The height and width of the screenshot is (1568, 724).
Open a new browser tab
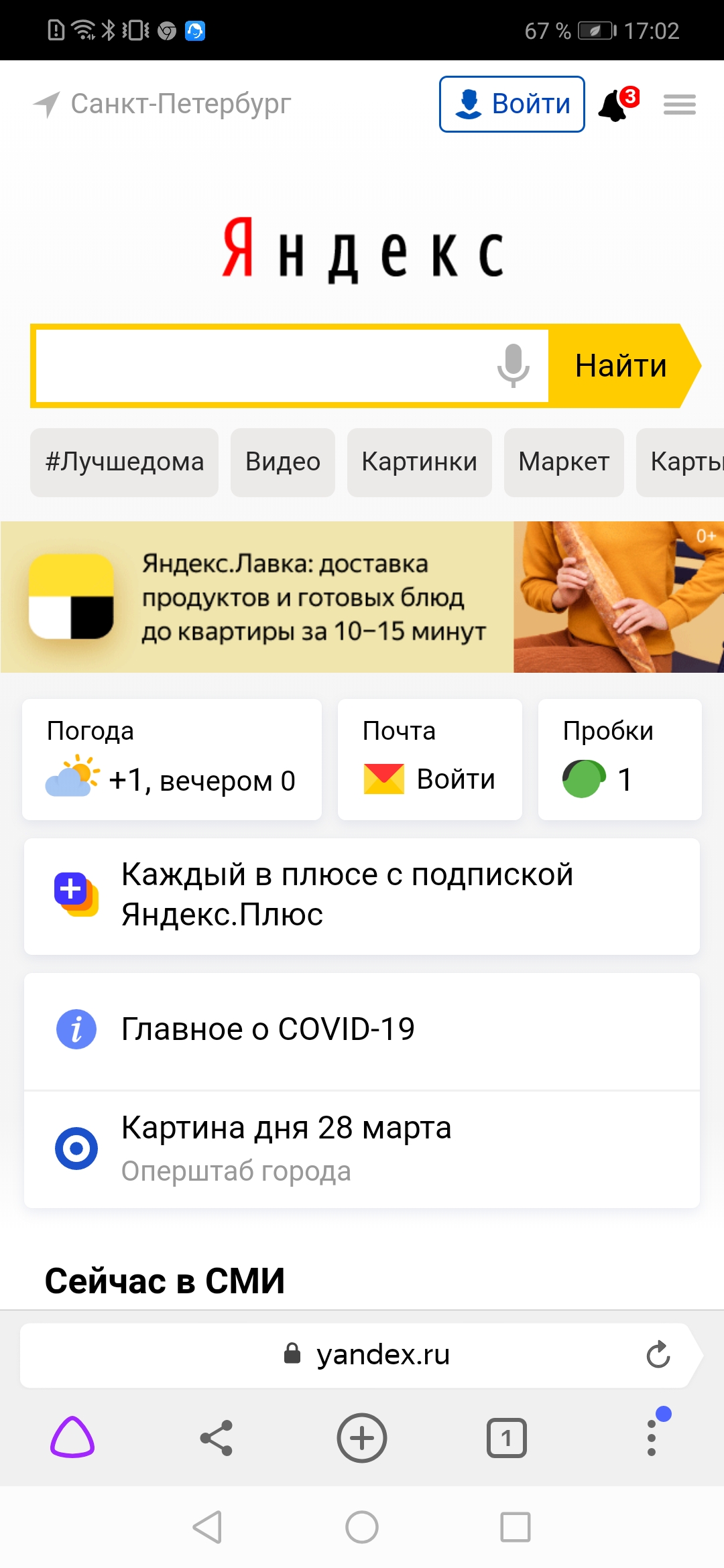tap(362, 1438)
